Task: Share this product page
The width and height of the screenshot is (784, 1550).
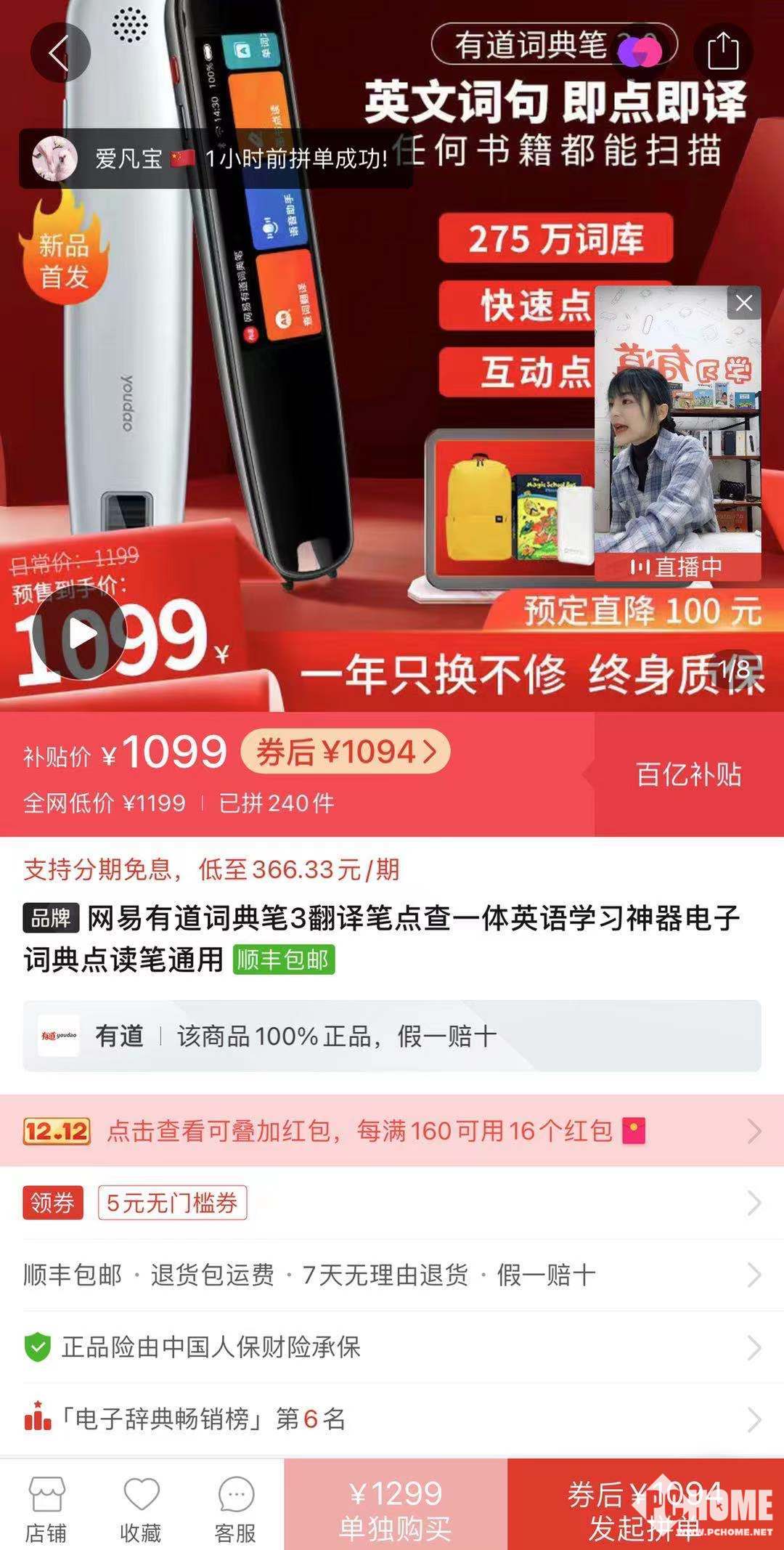Action: click(x=722, y=52)
